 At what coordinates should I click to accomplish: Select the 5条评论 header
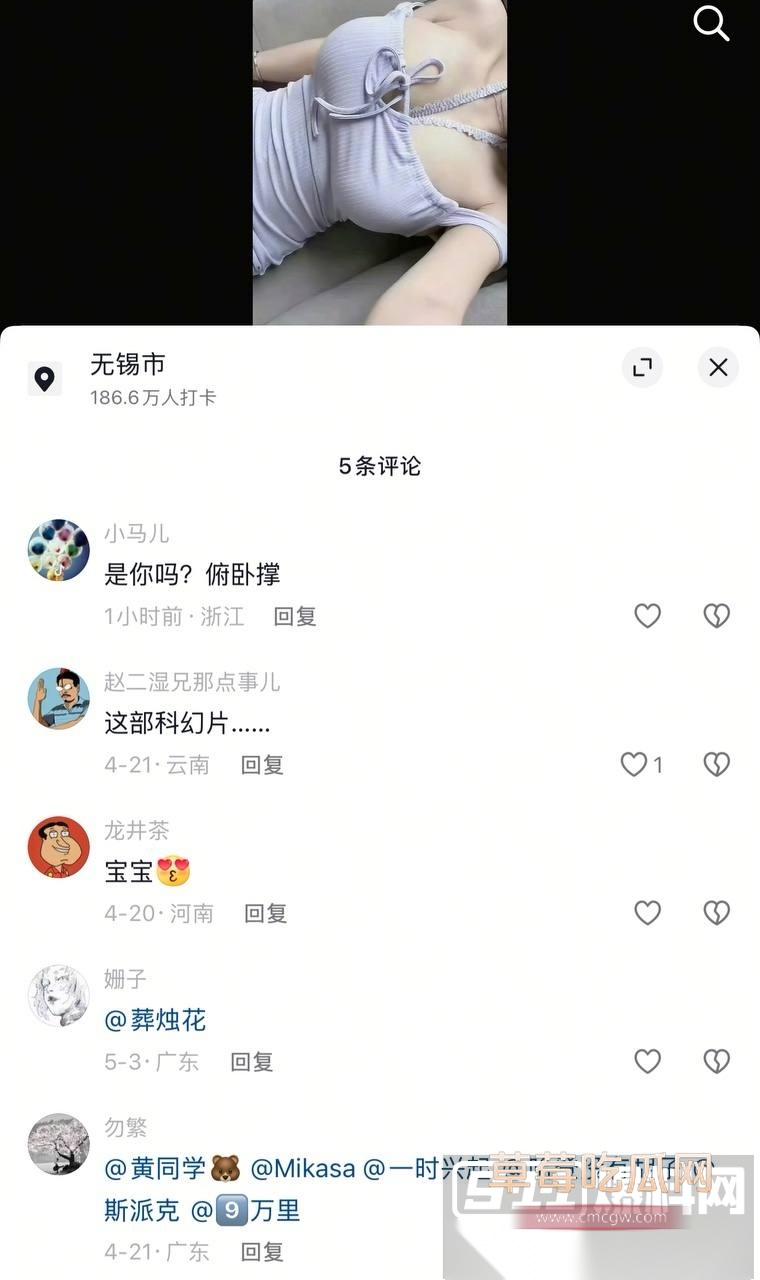point(380,465)
